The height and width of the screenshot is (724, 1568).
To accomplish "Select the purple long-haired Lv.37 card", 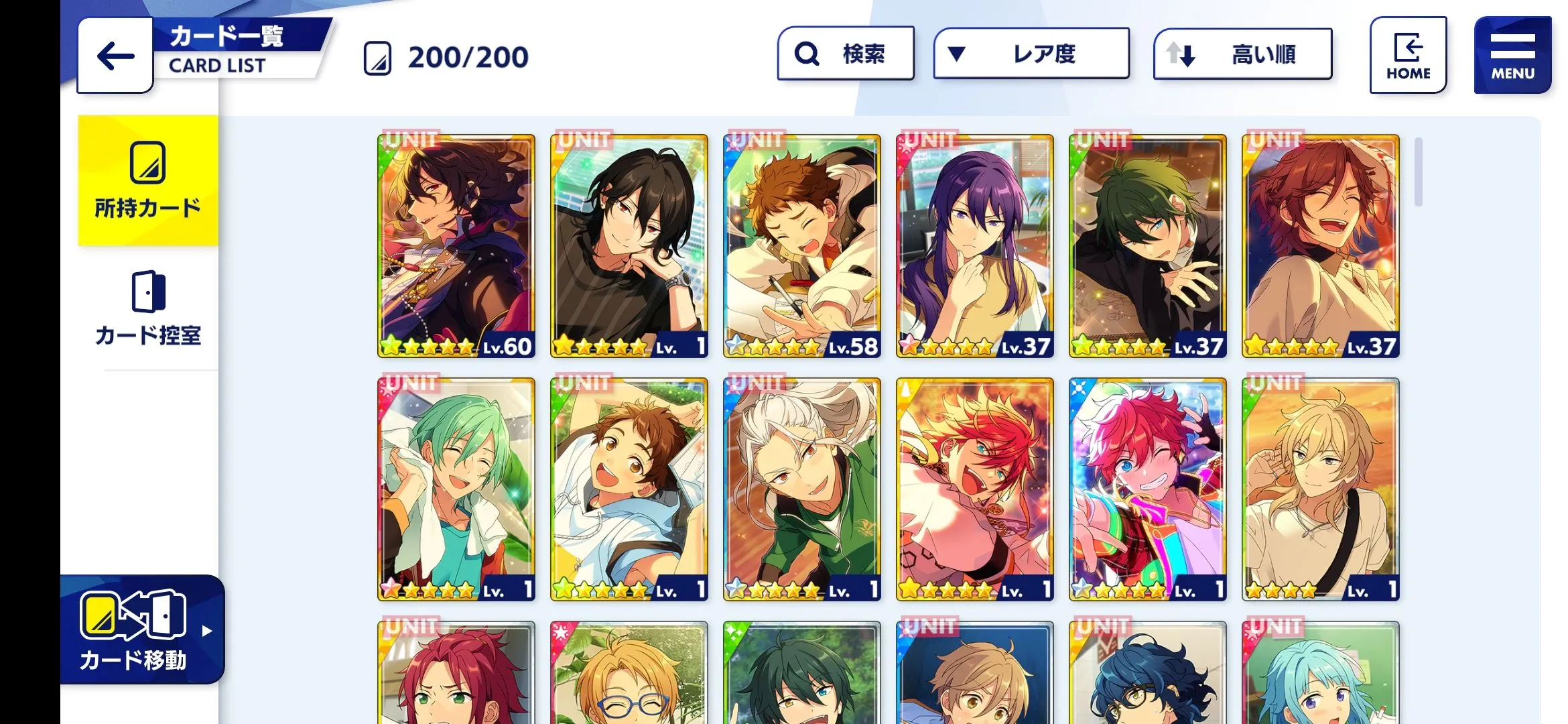I will (x=975, y=246).
